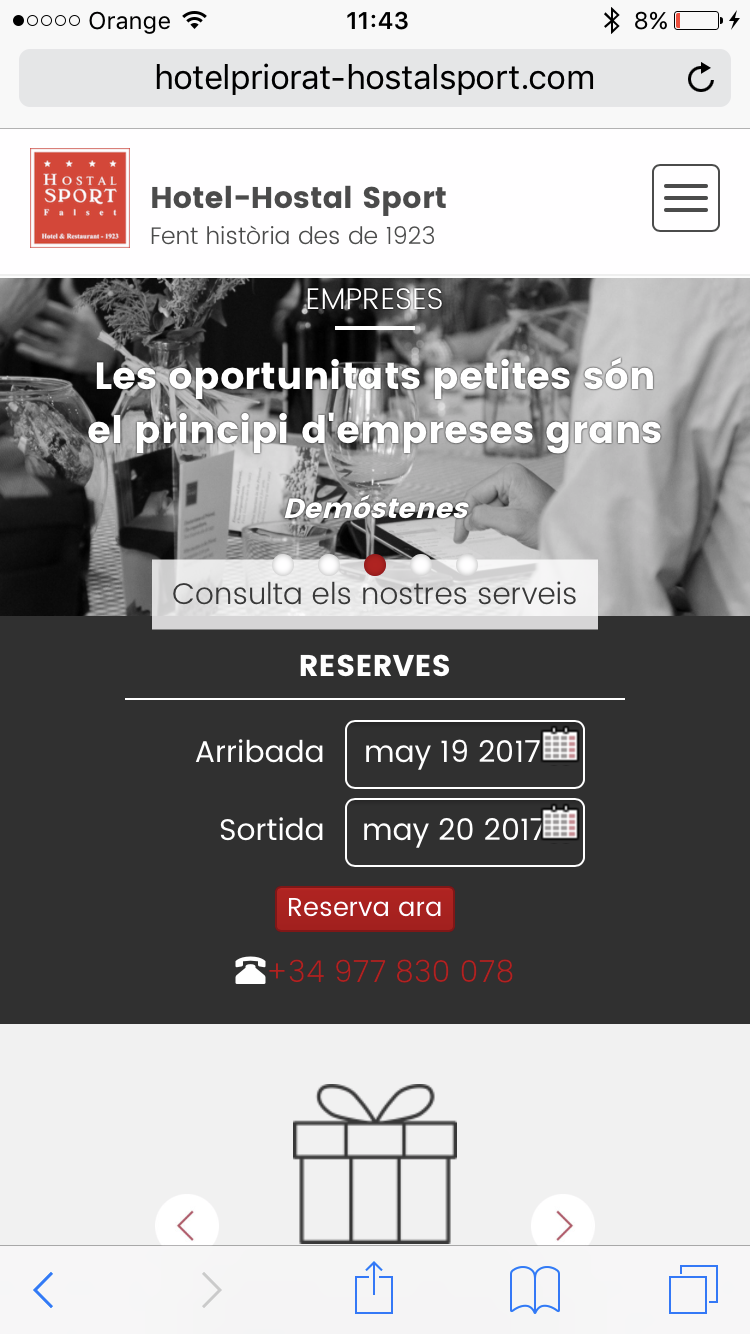The height and width of the screenshot is (1334, 750).
Task: Open Consulta els nostres serveis
Action: coord(374,595)
